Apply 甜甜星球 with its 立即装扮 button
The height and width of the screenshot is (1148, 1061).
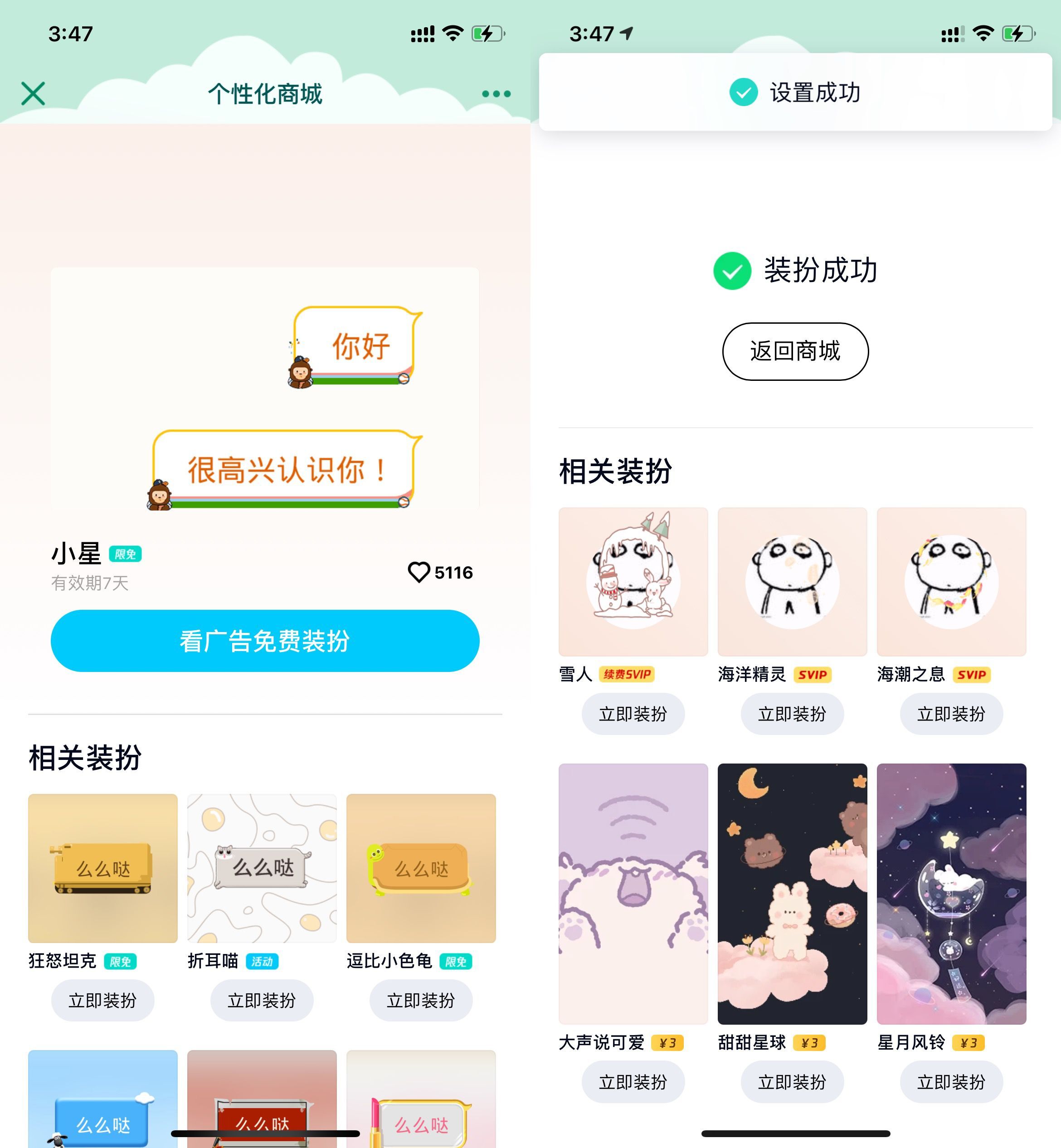point(792,1082)
